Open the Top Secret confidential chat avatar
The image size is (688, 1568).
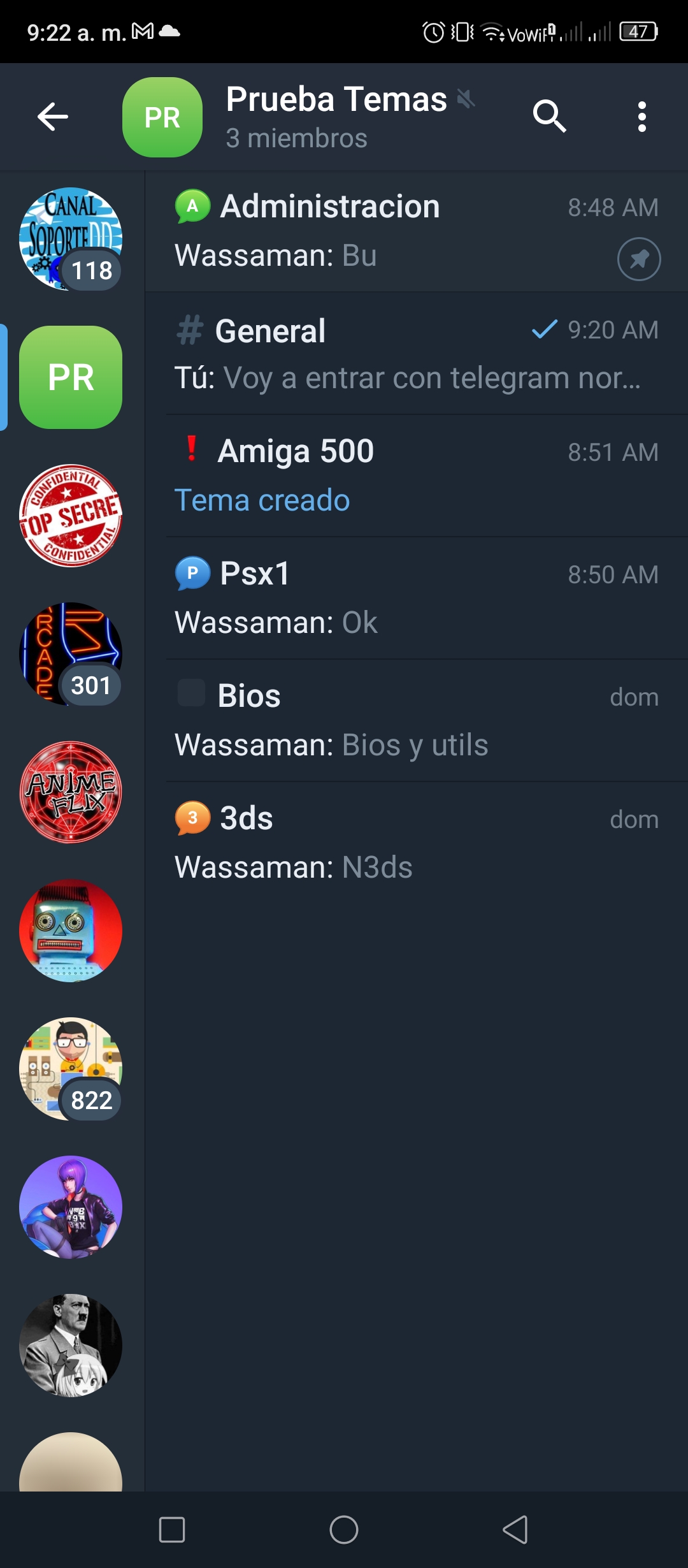click(71, 516)
